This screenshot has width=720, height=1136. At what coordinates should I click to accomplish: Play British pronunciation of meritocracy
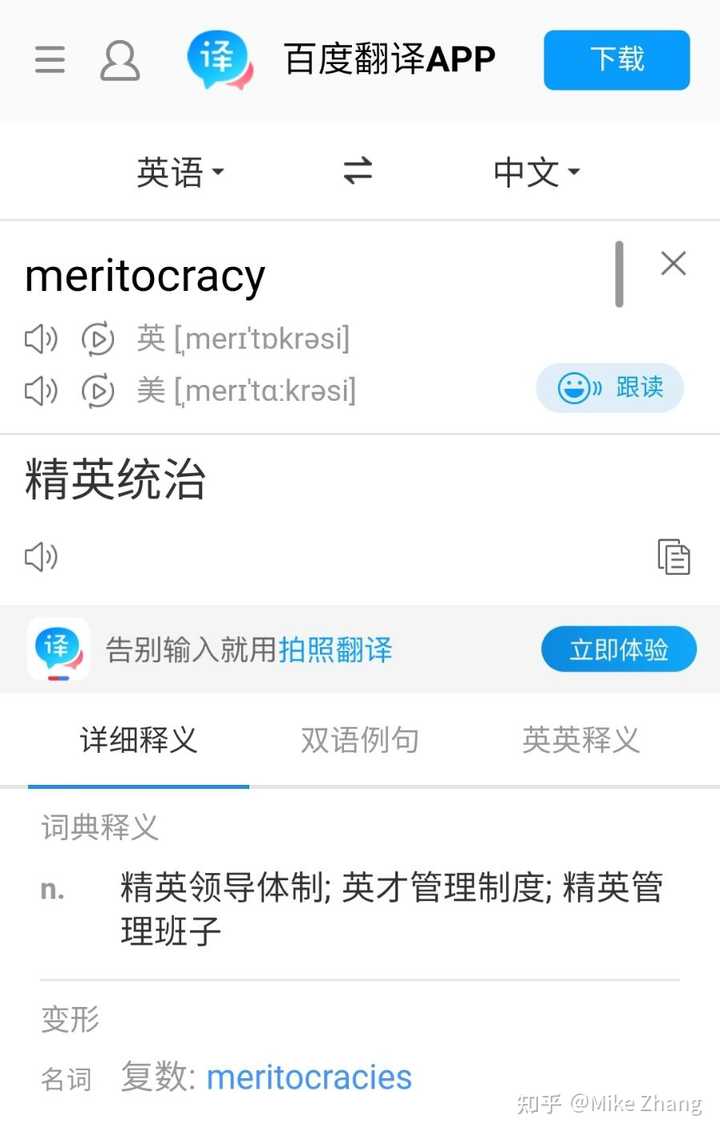click(x=40, y=339)
